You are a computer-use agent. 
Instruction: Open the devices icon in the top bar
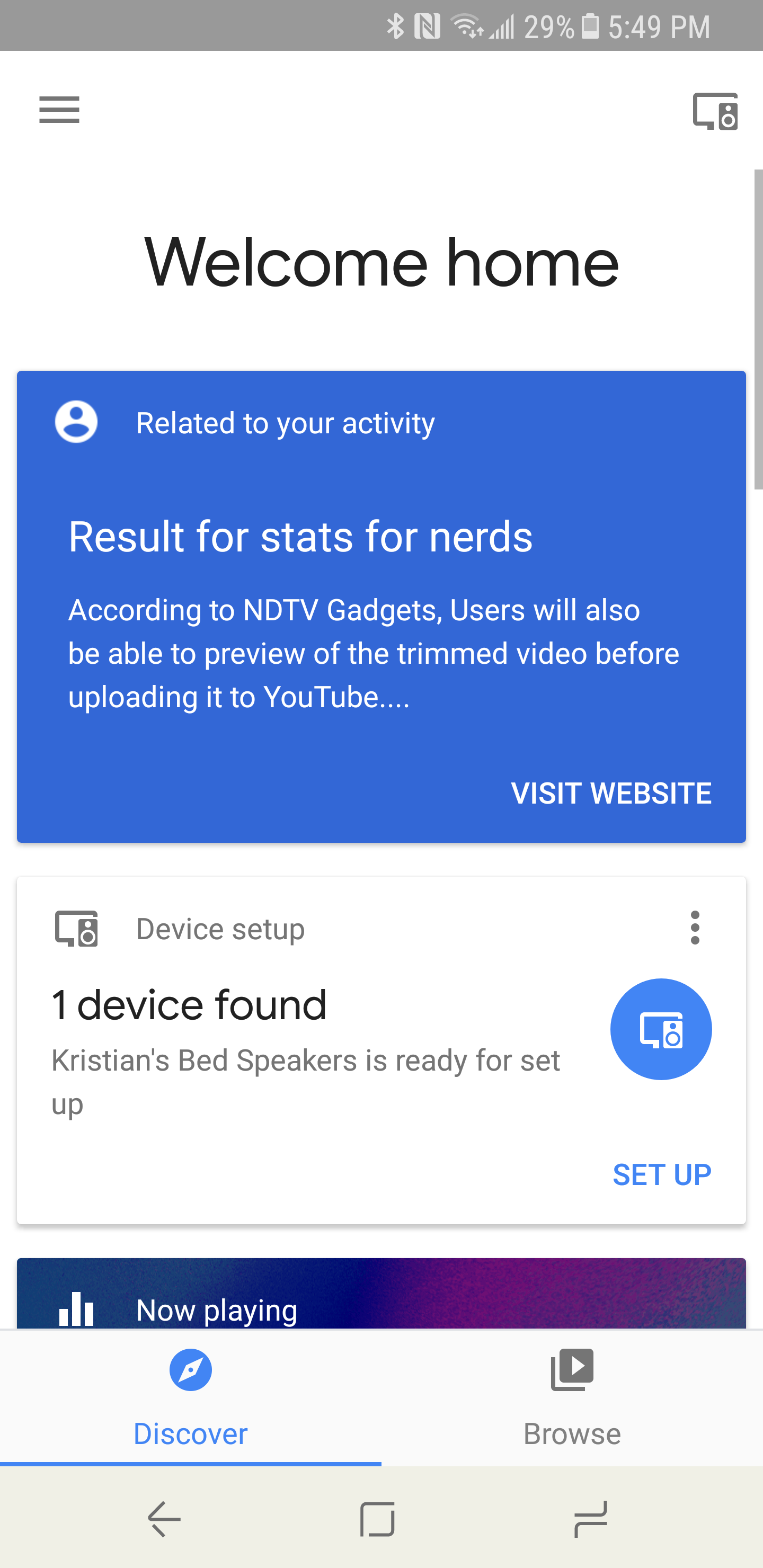tap(715, 111)
